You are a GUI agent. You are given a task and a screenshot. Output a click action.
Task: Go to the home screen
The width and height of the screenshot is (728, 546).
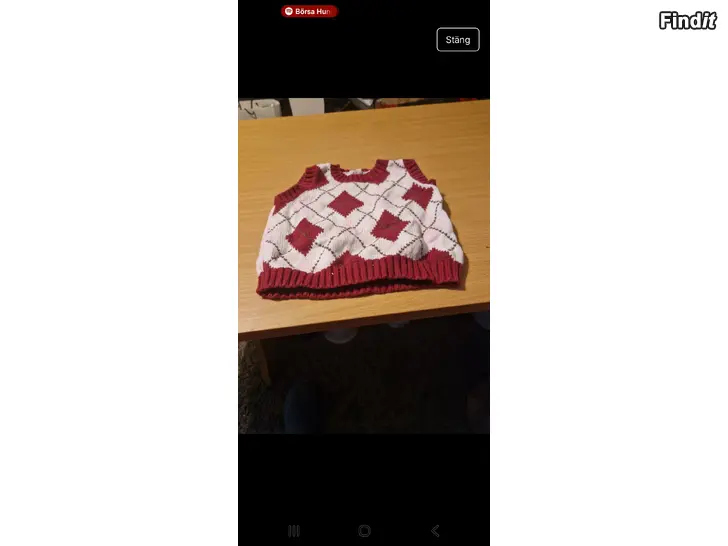(x=364, y=531)
